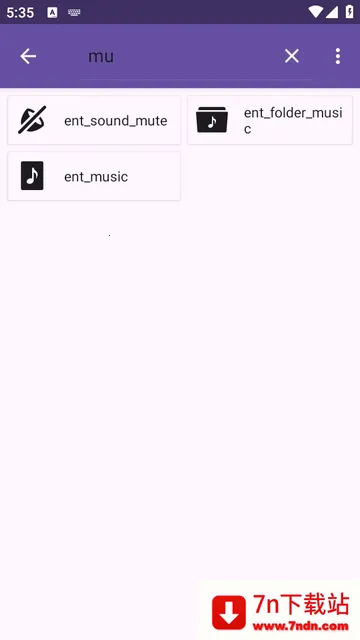Open the ent_sound_mute icon card
The height and width of the screenshot is (640, 360).
pos(94,120)
